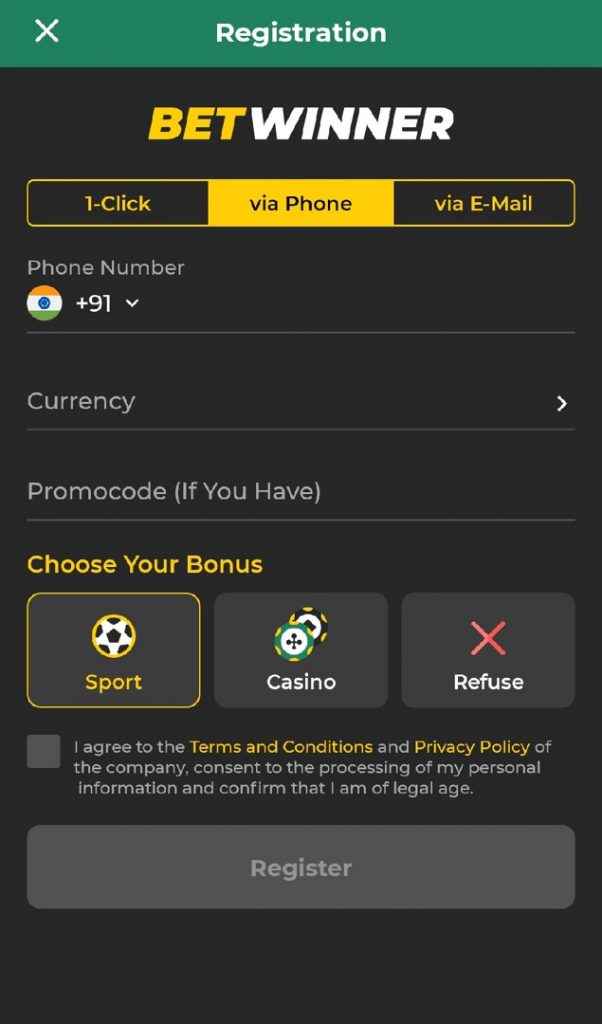Choose the Sport bonus
The height and width of the screenshot is (1024, 602).
pos(114,650)
